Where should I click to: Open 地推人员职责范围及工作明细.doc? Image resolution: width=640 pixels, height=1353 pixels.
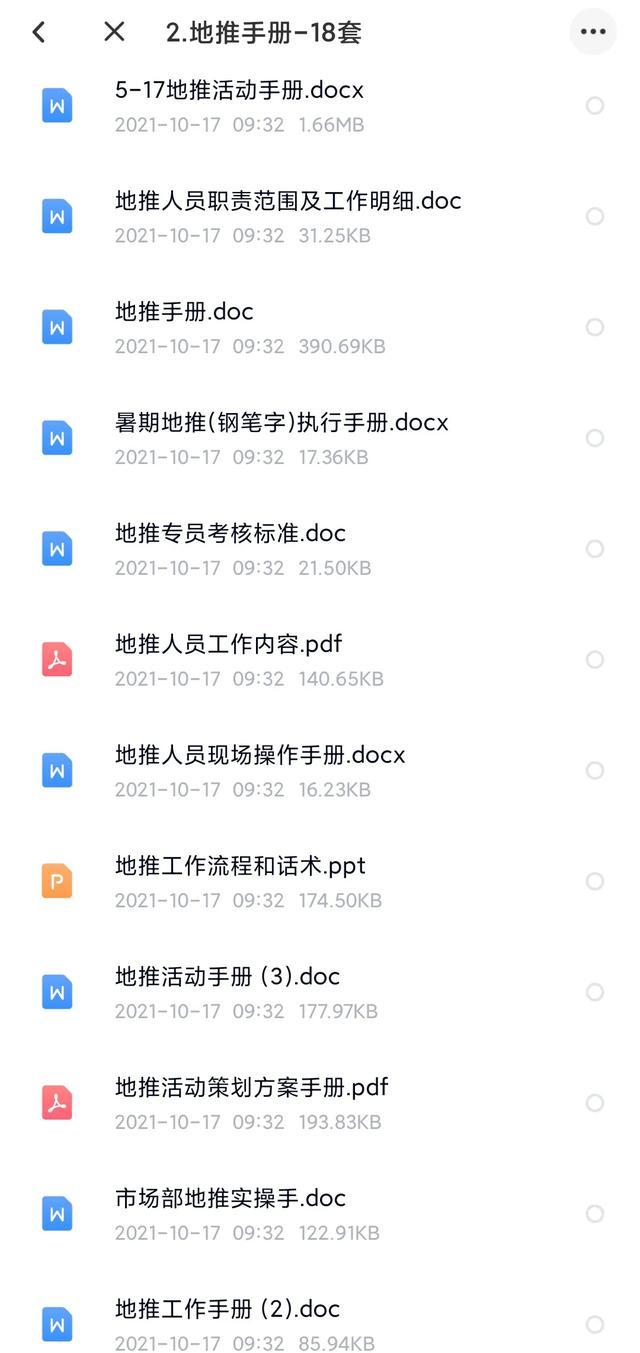(x=288, y=201)
